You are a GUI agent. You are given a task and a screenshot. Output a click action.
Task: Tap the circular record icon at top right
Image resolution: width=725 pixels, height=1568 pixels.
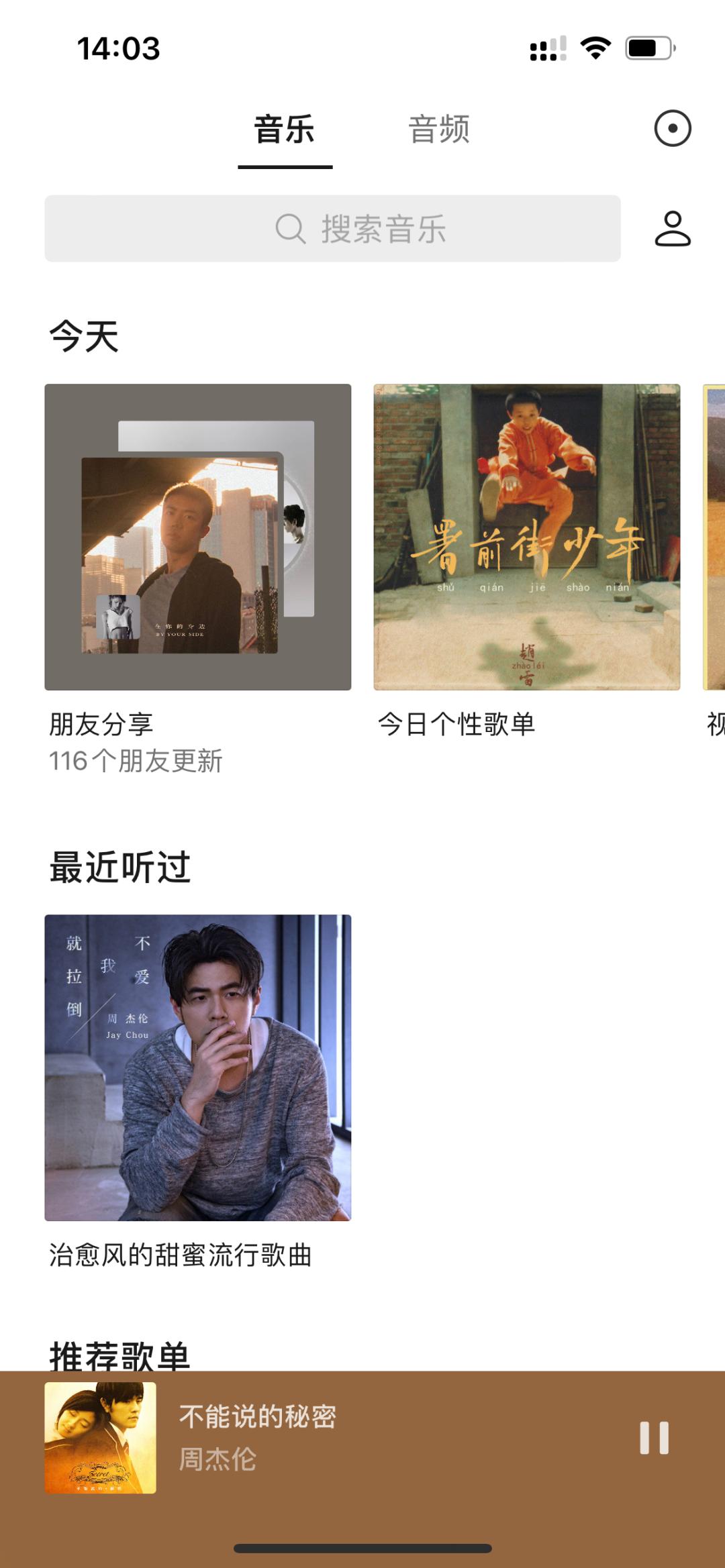[x=673, y=128]
